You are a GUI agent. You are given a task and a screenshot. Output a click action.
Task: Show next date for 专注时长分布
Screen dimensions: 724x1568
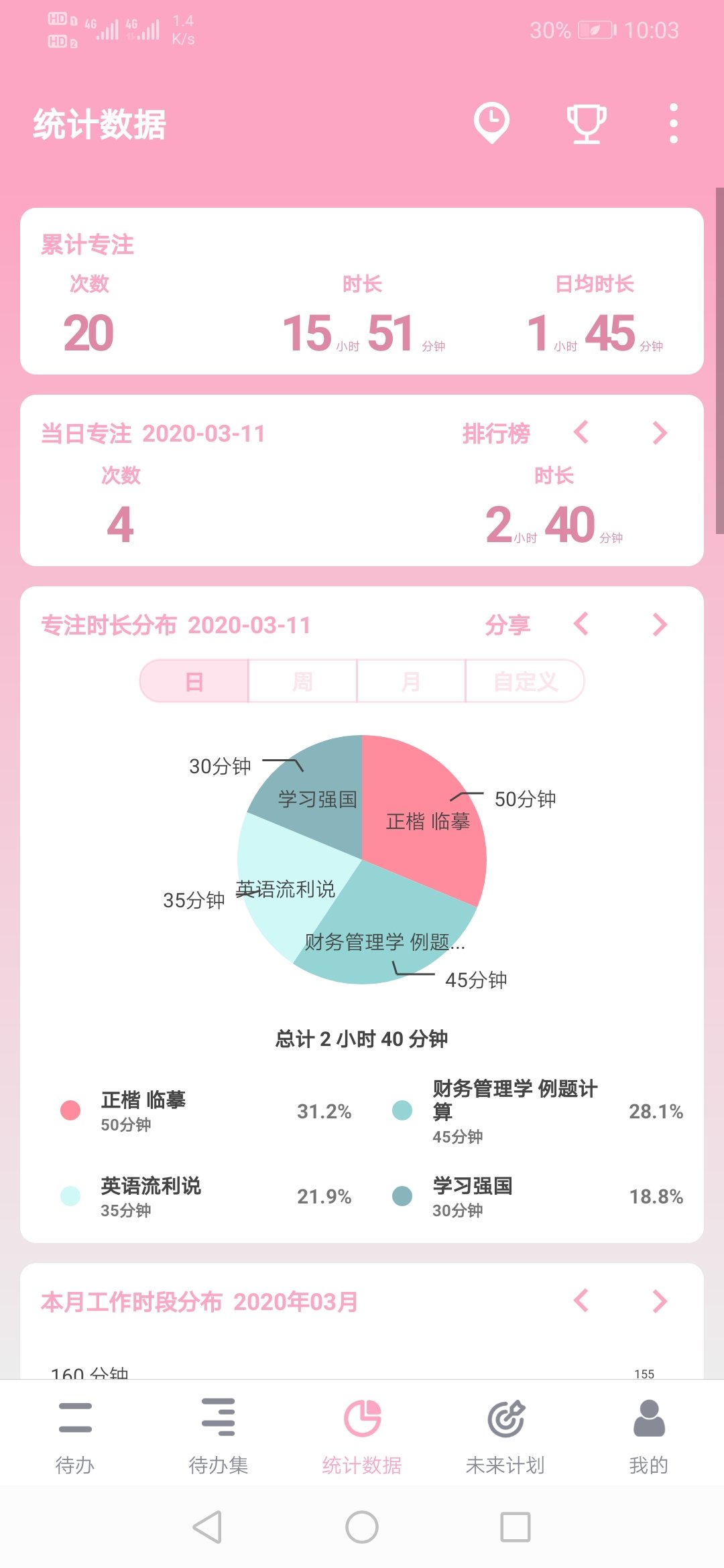tap(660, 625)
